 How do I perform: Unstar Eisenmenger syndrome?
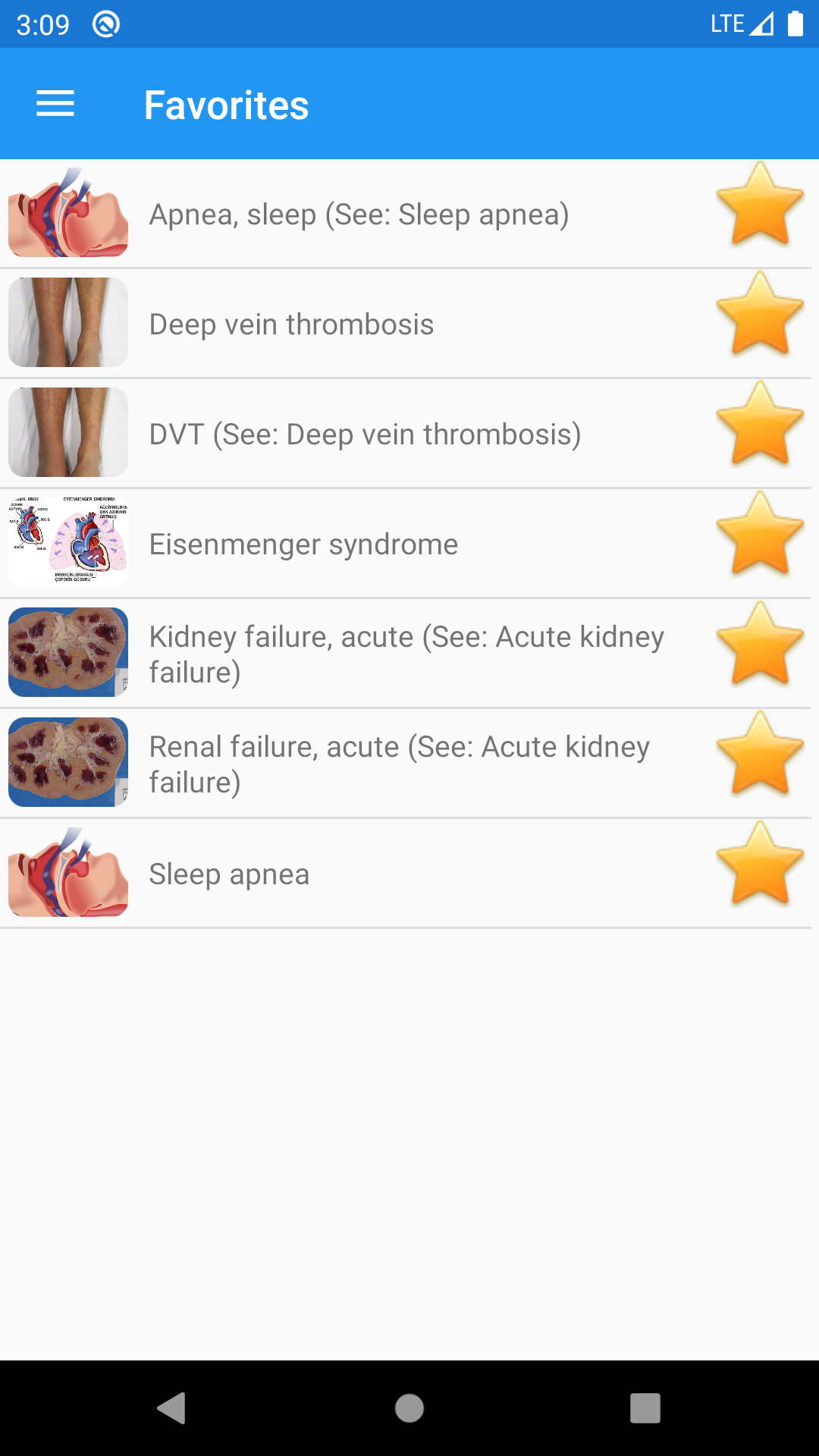click(x=760, y=535)
